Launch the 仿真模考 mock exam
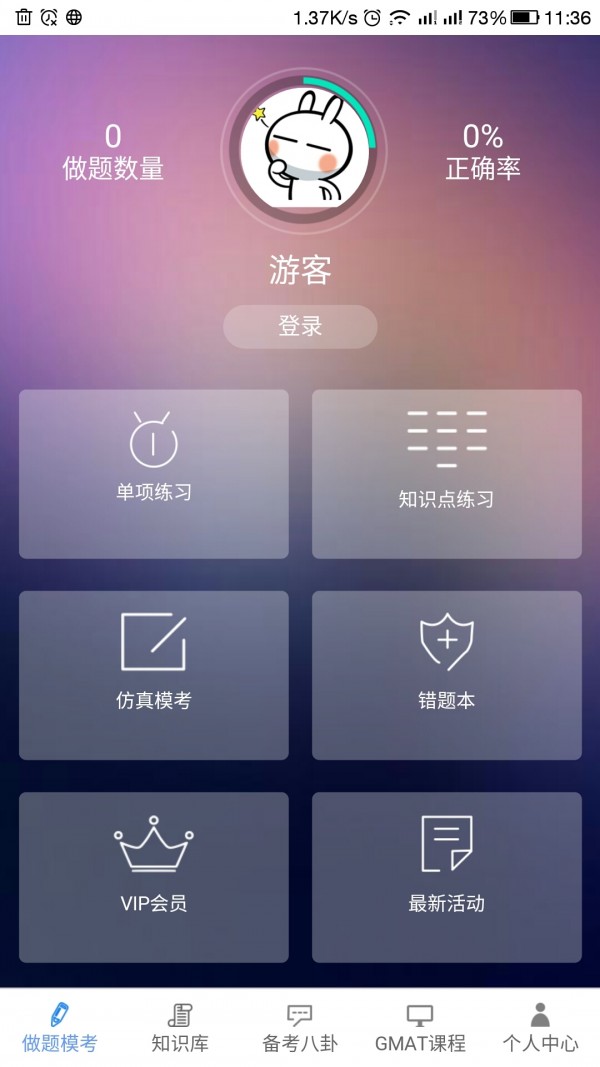The width and height of the screenshot is (600, 1067). tap(154, 675)
